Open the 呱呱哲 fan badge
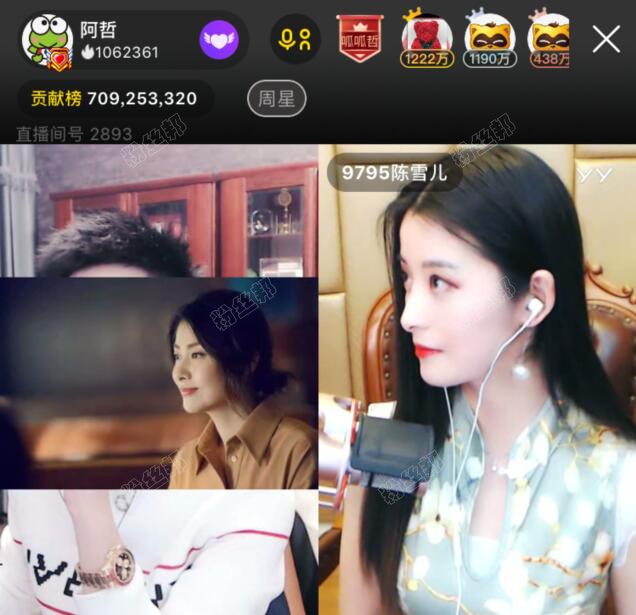The image size is (636, 615). click(x=360, y=39)
